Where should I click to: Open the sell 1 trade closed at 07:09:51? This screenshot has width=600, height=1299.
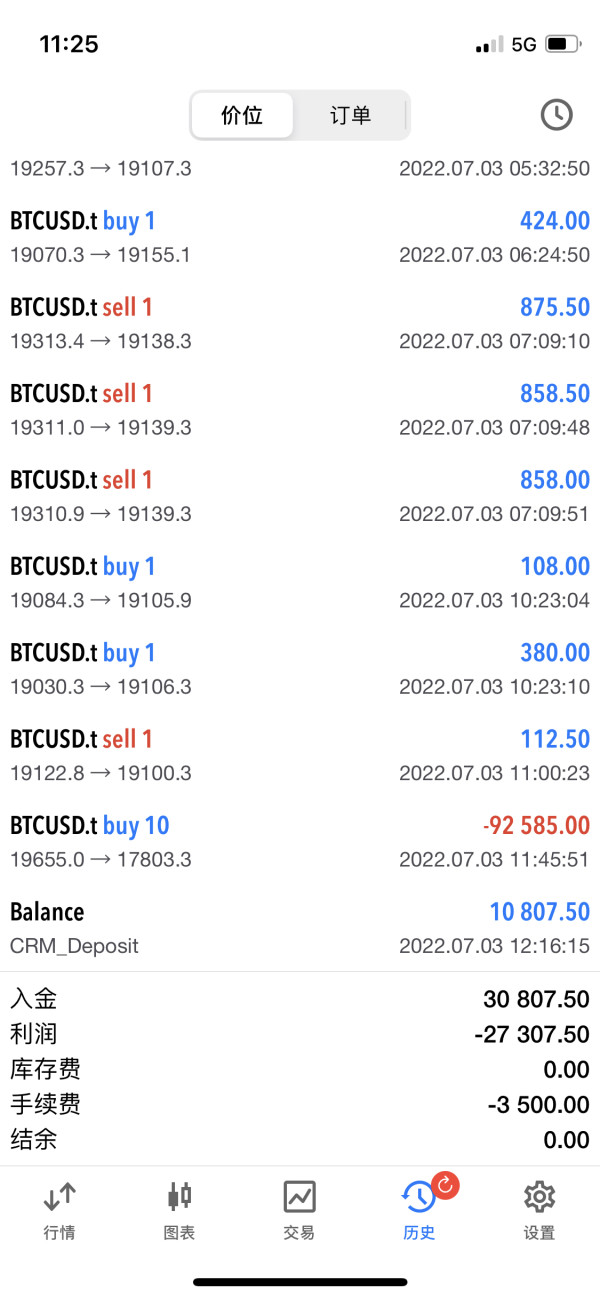(x=300, y=496)
